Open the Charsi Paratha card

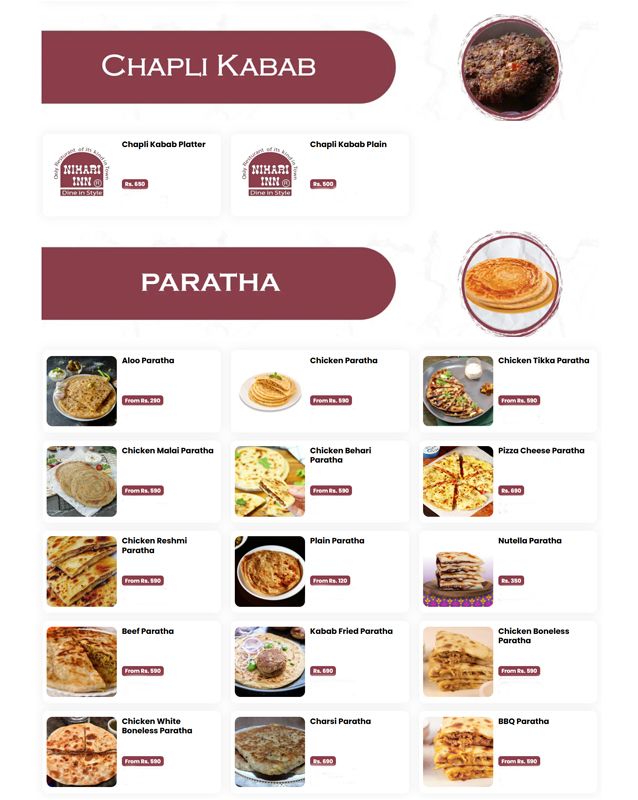320,752
